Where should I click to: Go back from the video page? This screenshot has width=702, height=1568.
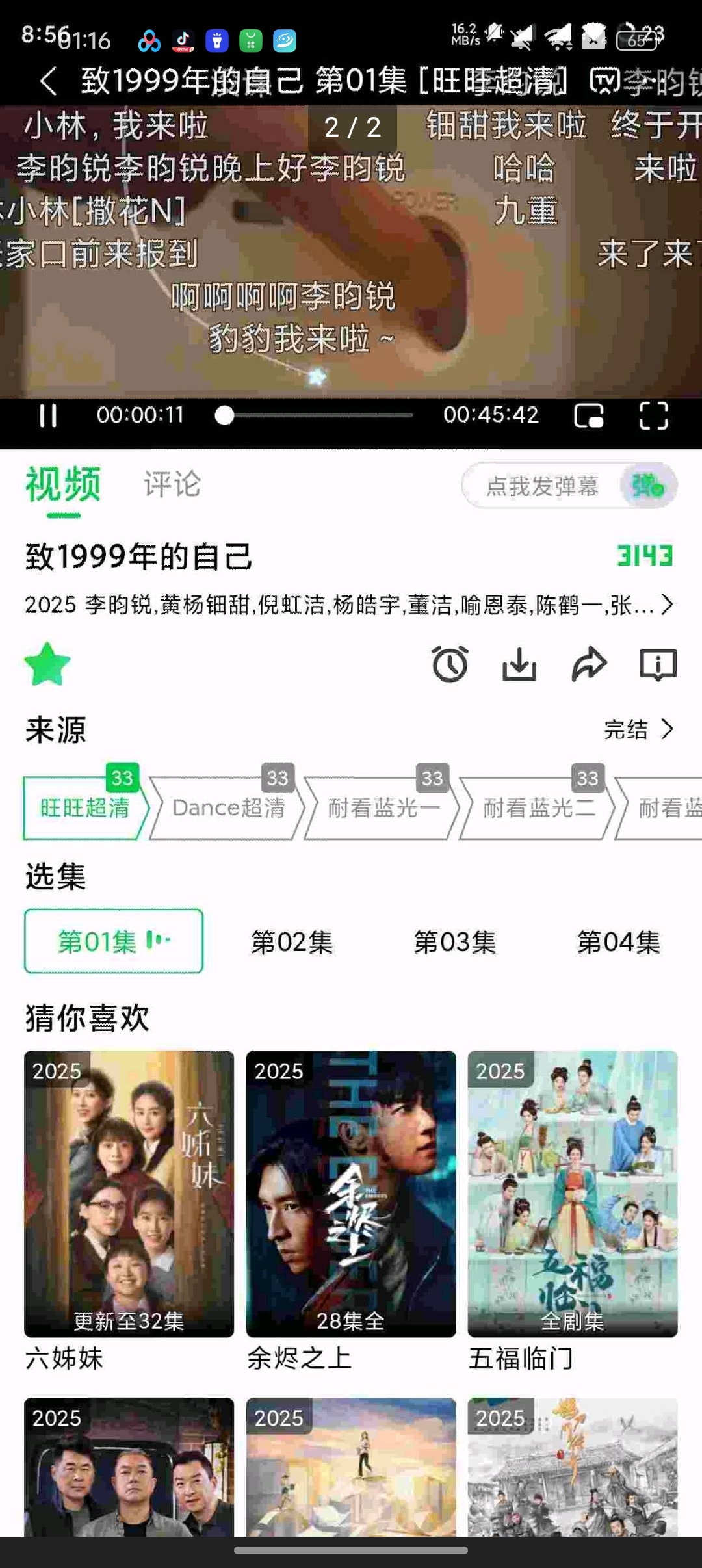[x=48, y=81]
